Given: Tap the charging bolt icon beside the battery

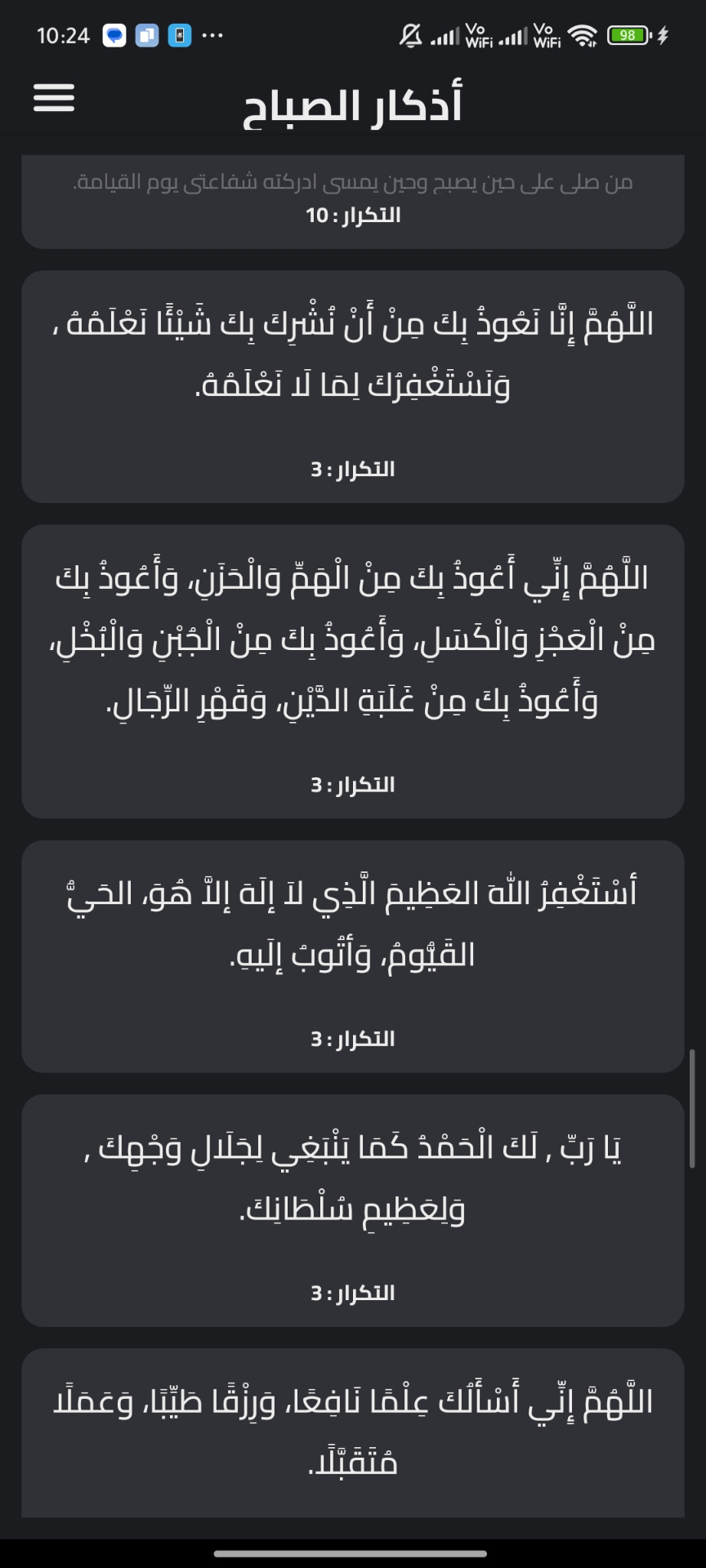Looking at the screenshot, I should coord(664,34).
